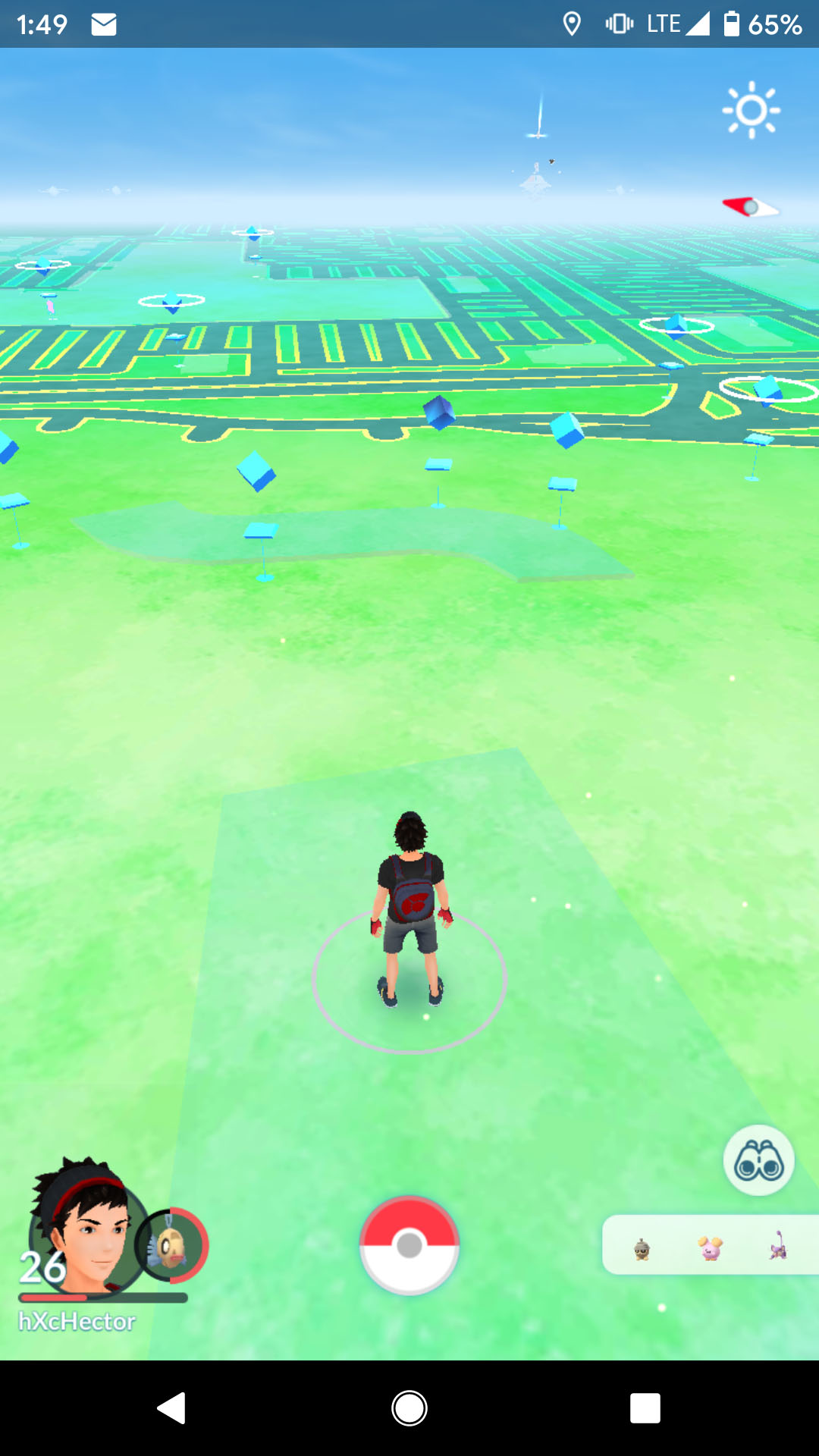Go to the system home screen
The height and width of the screenshot is (1456, 819).
409,1408
